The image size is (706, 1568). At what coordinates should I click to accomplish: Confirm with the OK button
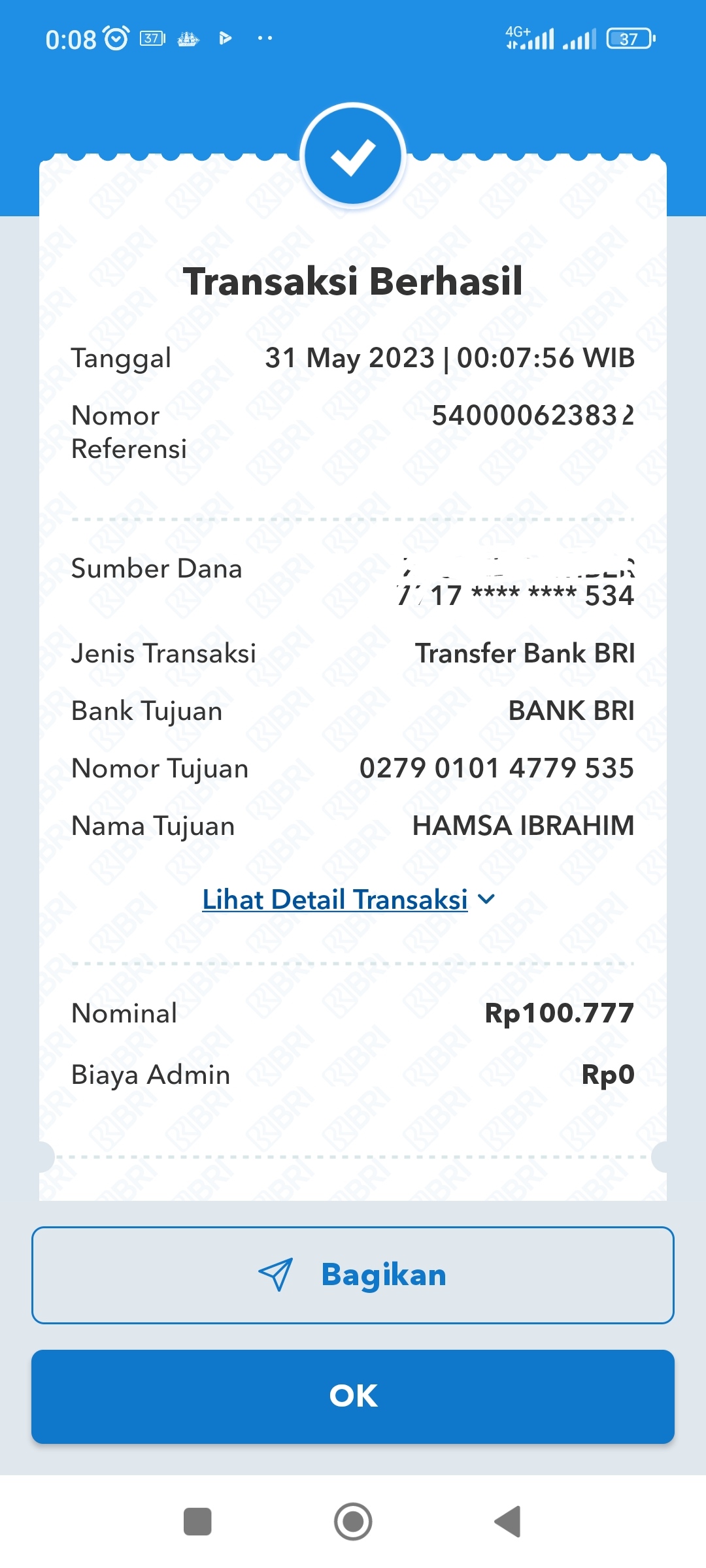click(x=353, y=1396)
